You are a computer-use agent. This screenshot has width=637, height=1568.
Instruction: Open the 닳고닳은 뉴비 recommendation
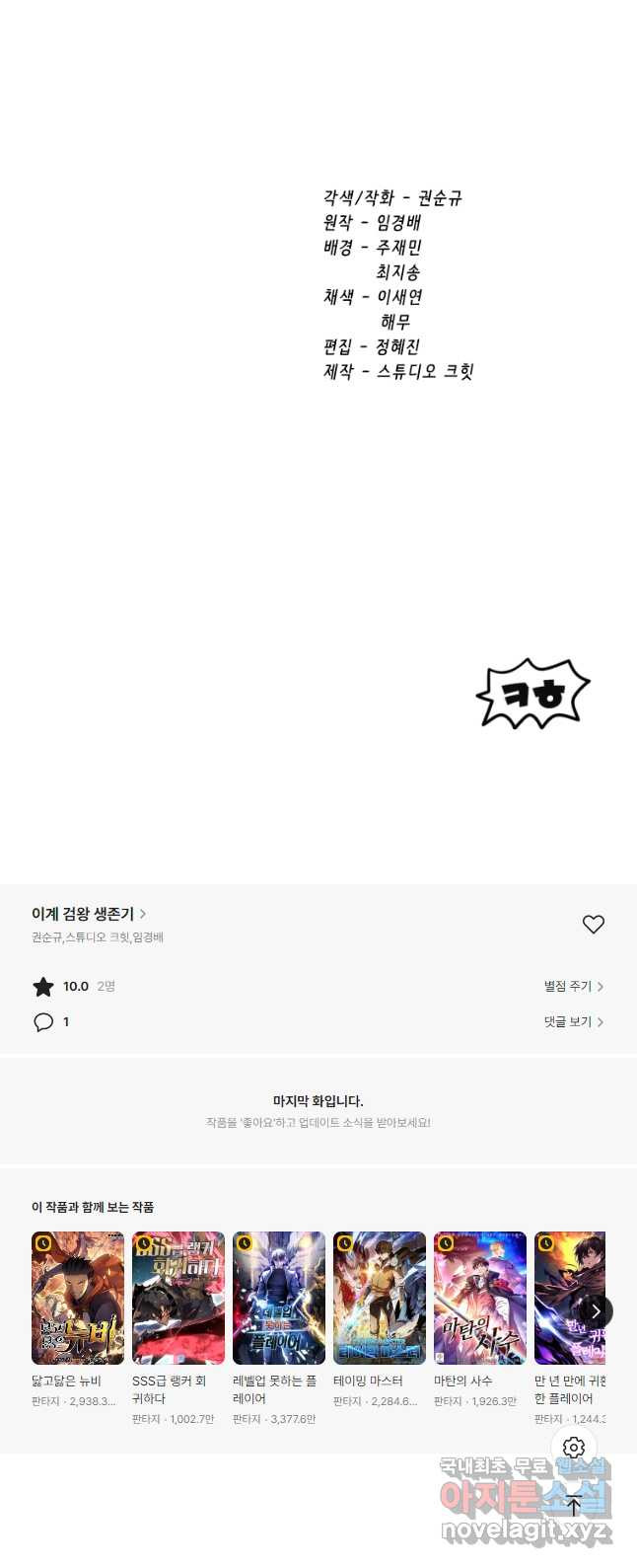[78, 1298]
